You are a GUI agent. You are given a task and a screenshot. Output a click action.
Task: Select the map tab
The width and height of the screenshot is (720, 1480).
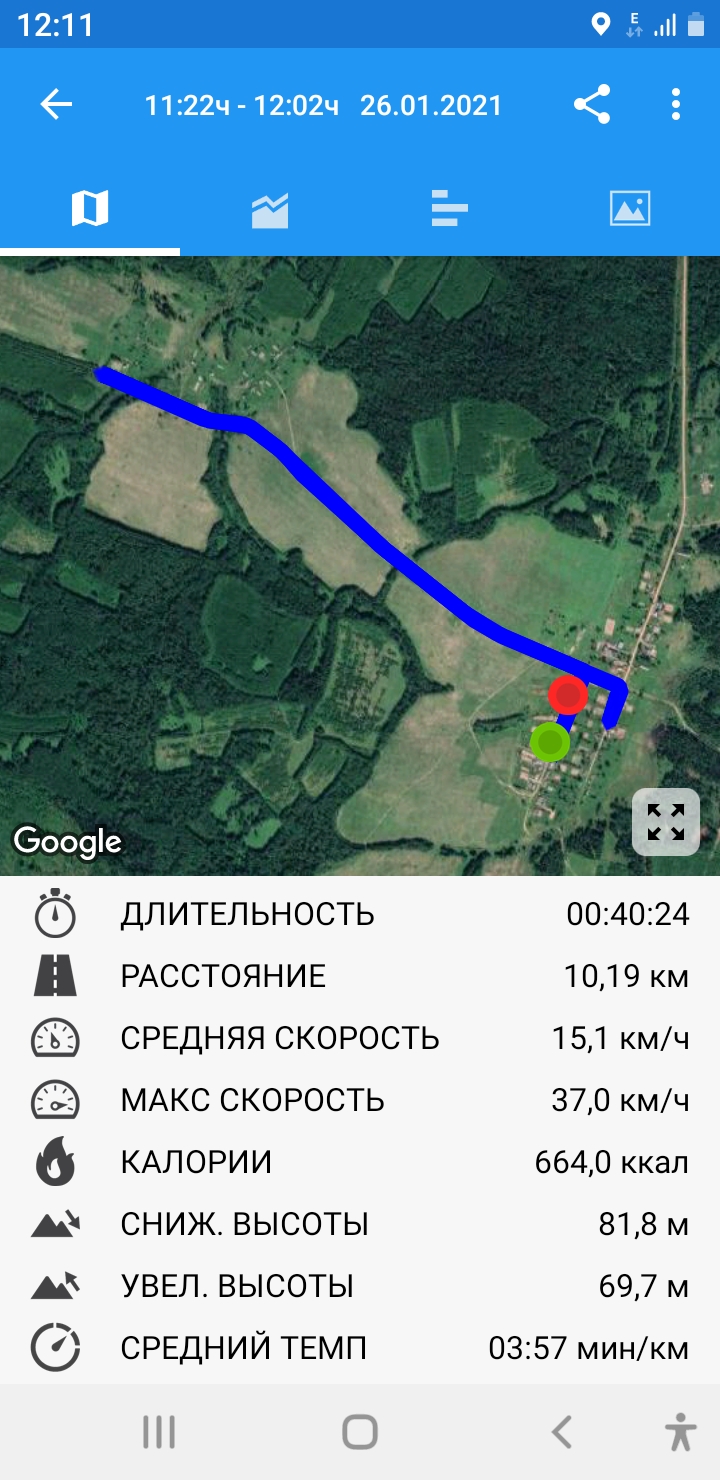pos(90,209)
